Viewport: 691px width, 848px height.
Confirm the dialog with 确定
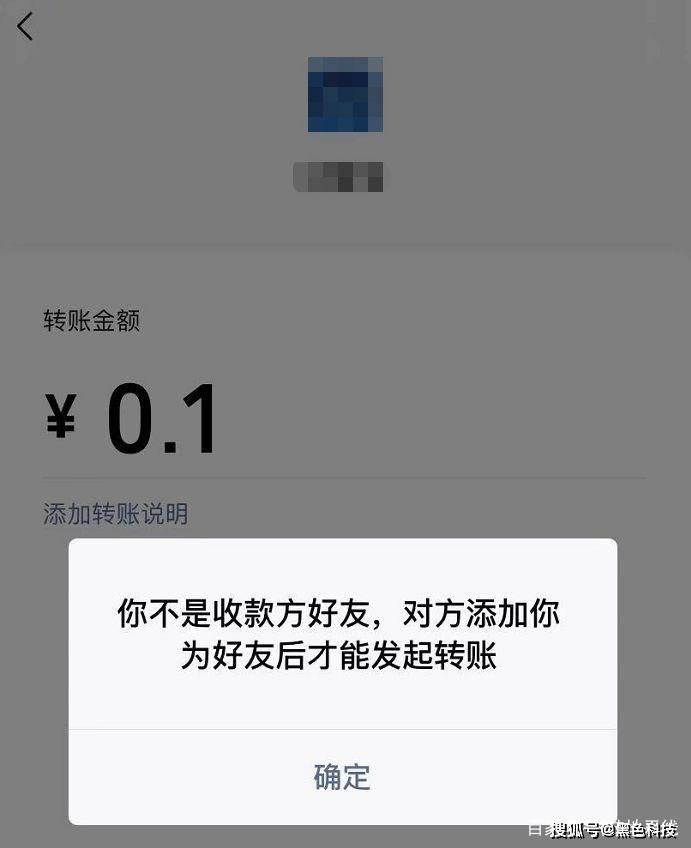click(342, 777)
